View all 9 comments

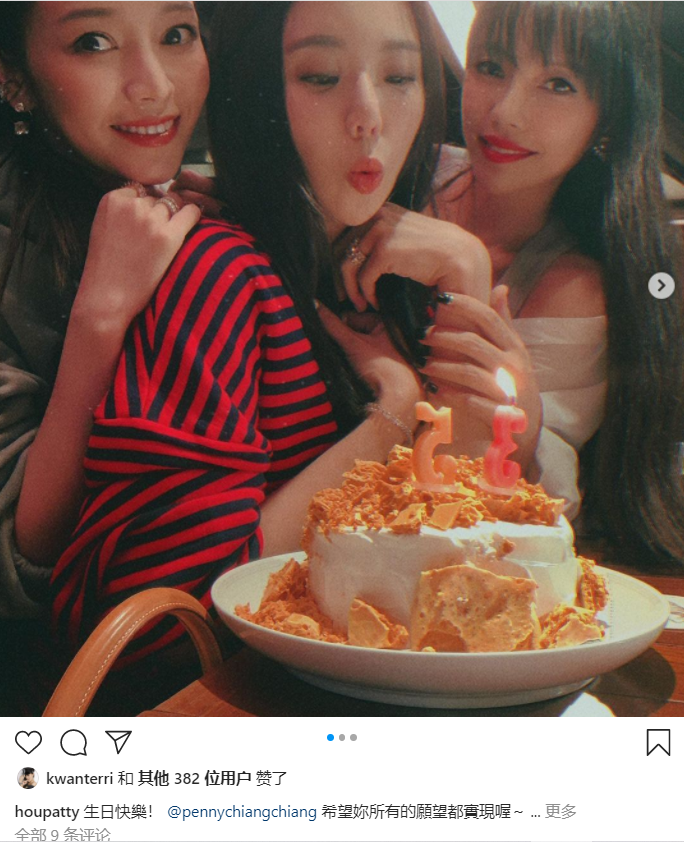coord(62,834)
